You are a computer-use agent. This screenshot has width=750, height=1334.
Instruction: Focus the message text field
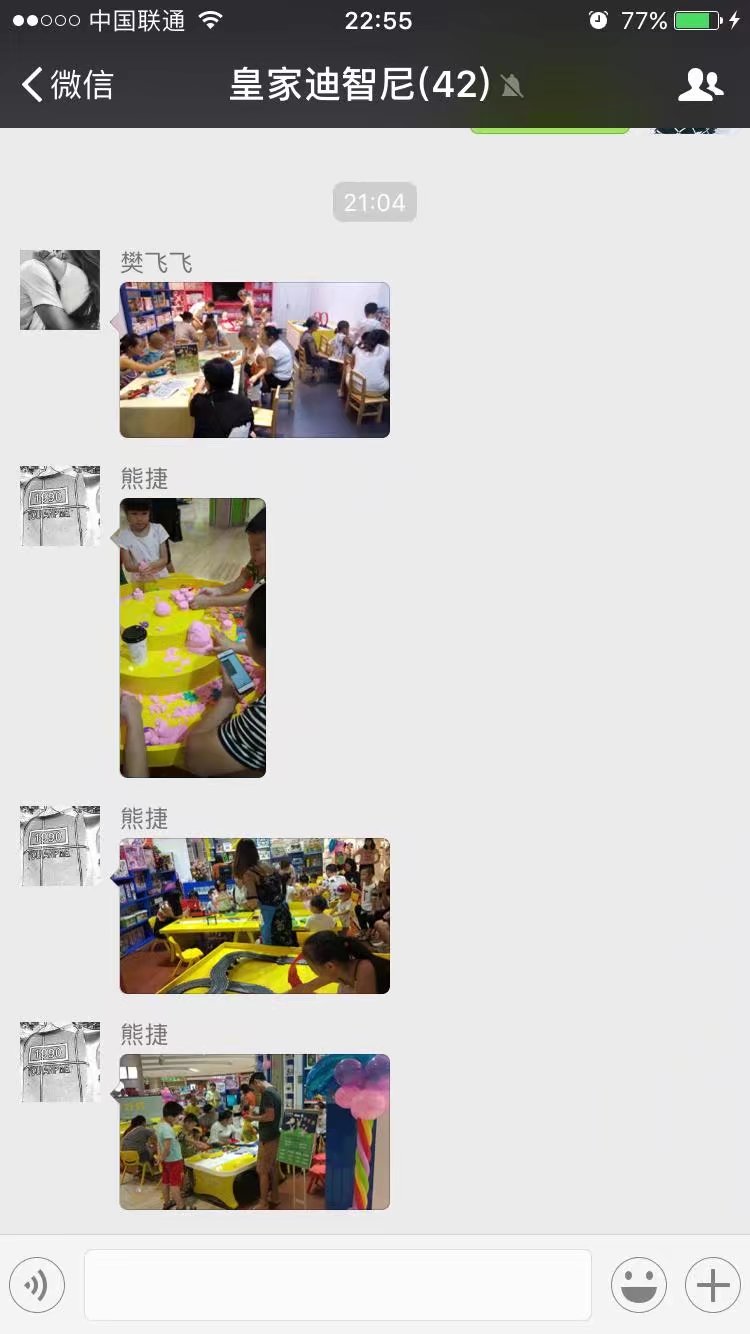click(x=337, y=1285)
